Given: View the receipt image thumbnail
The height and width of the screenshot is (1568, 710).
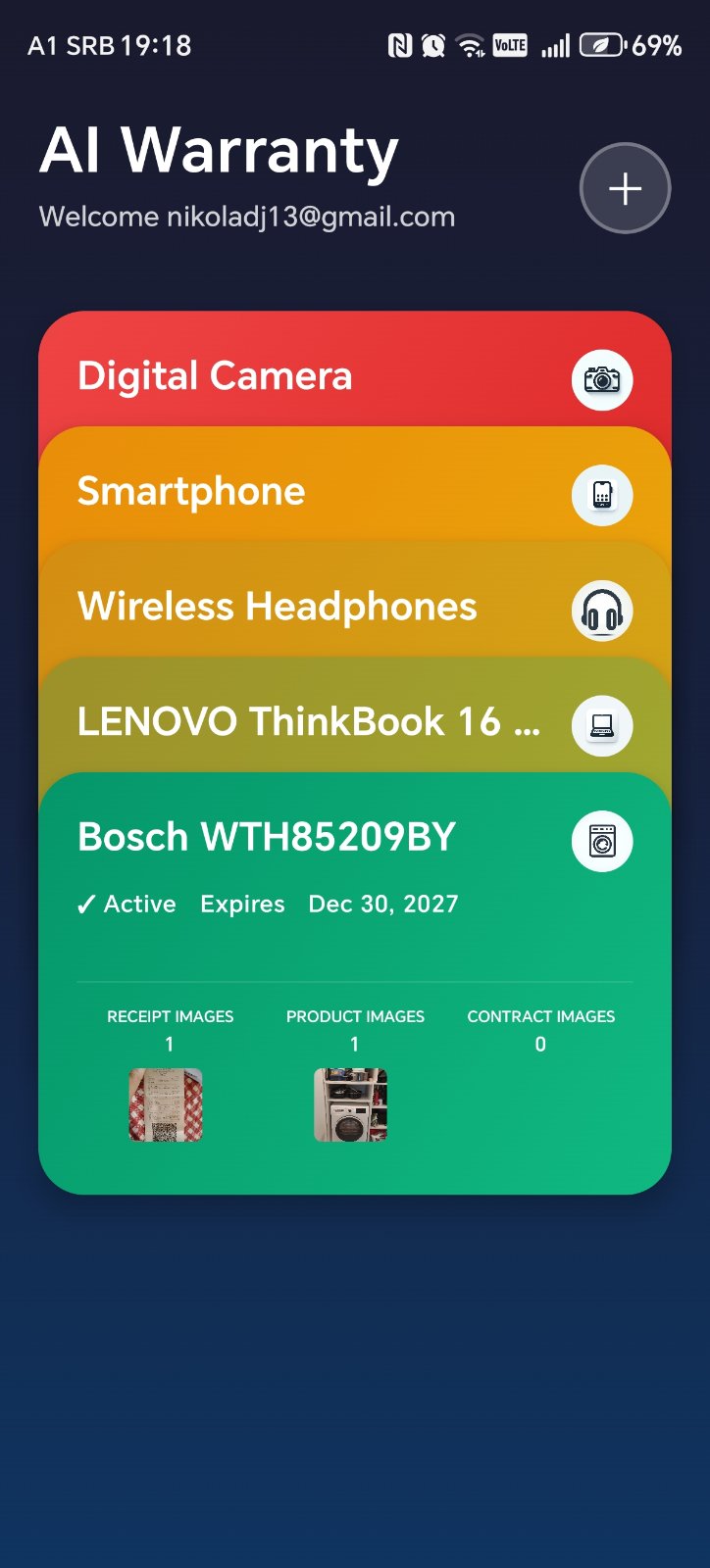Looking at the screenshot, I should tap(166, 1104).
